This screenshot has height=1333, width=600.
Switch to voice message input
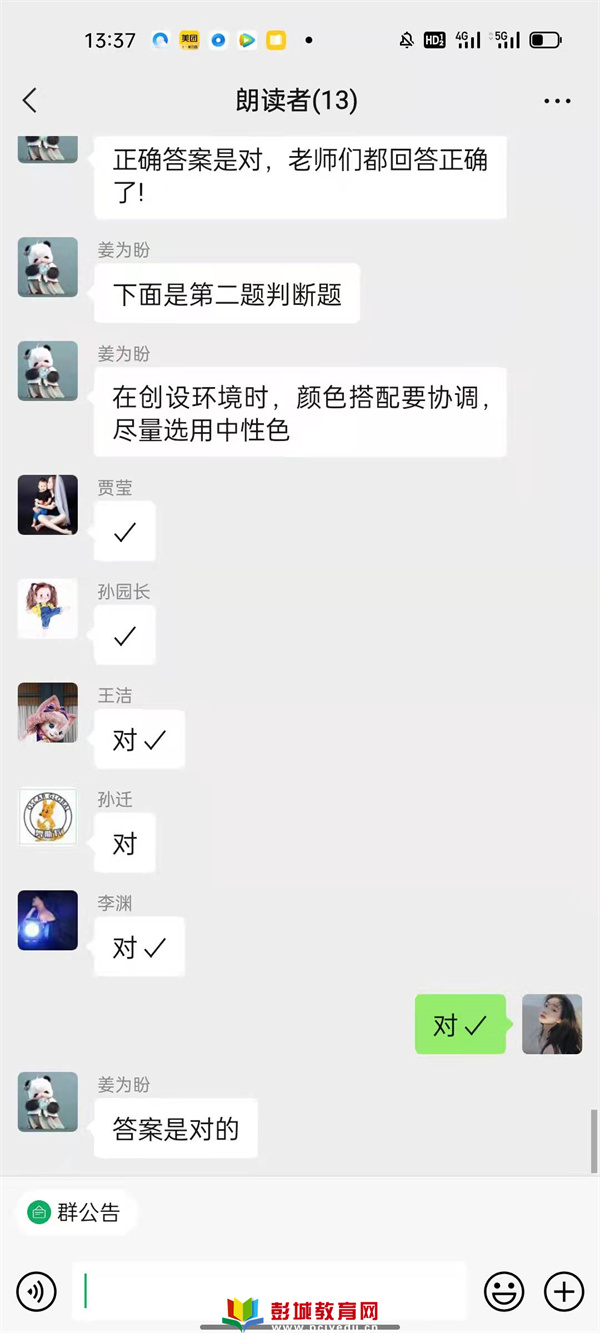37,1292
